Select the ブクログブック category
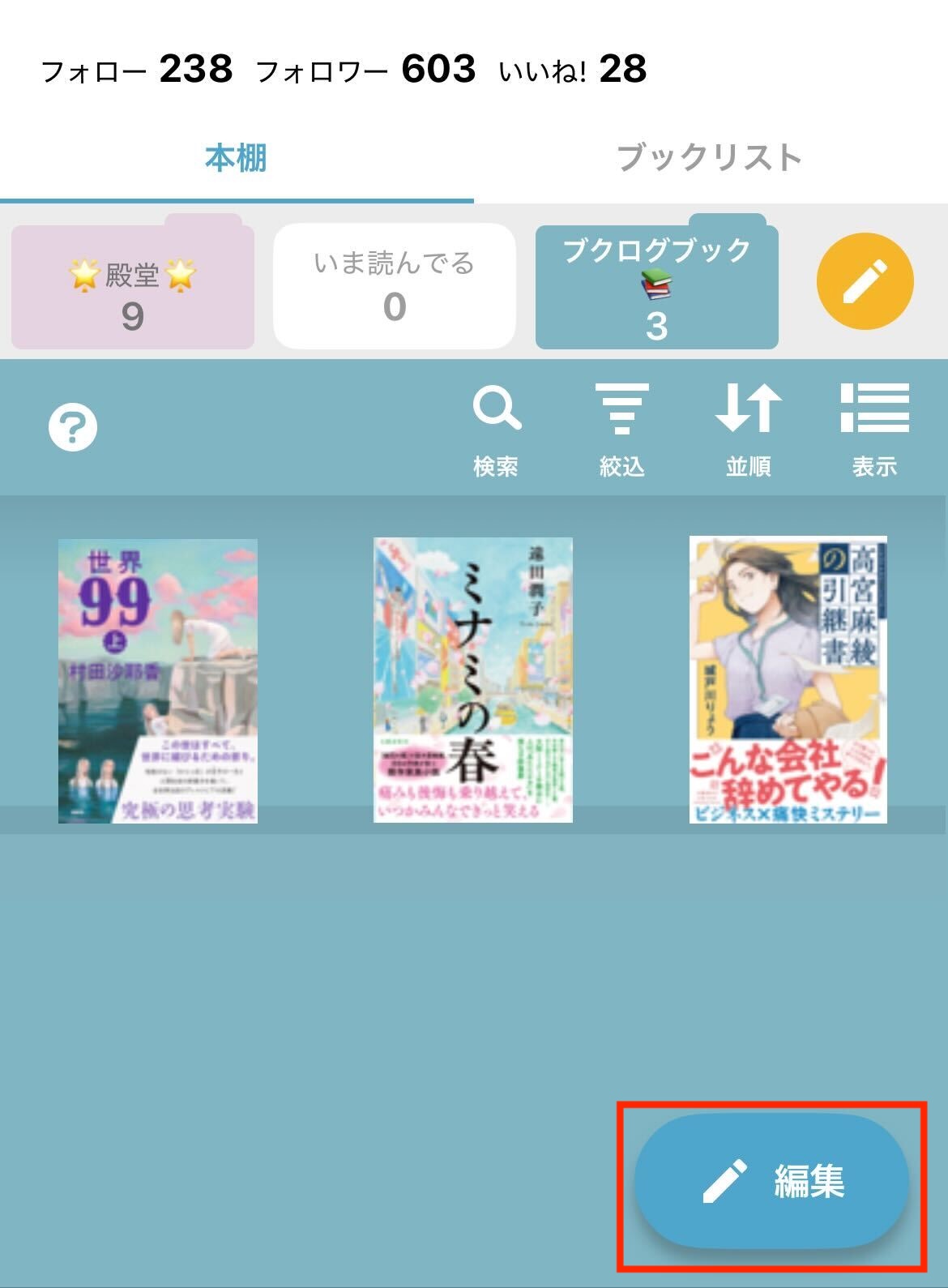This screenshot has height=1288, width=948. (x=656, y=288)
